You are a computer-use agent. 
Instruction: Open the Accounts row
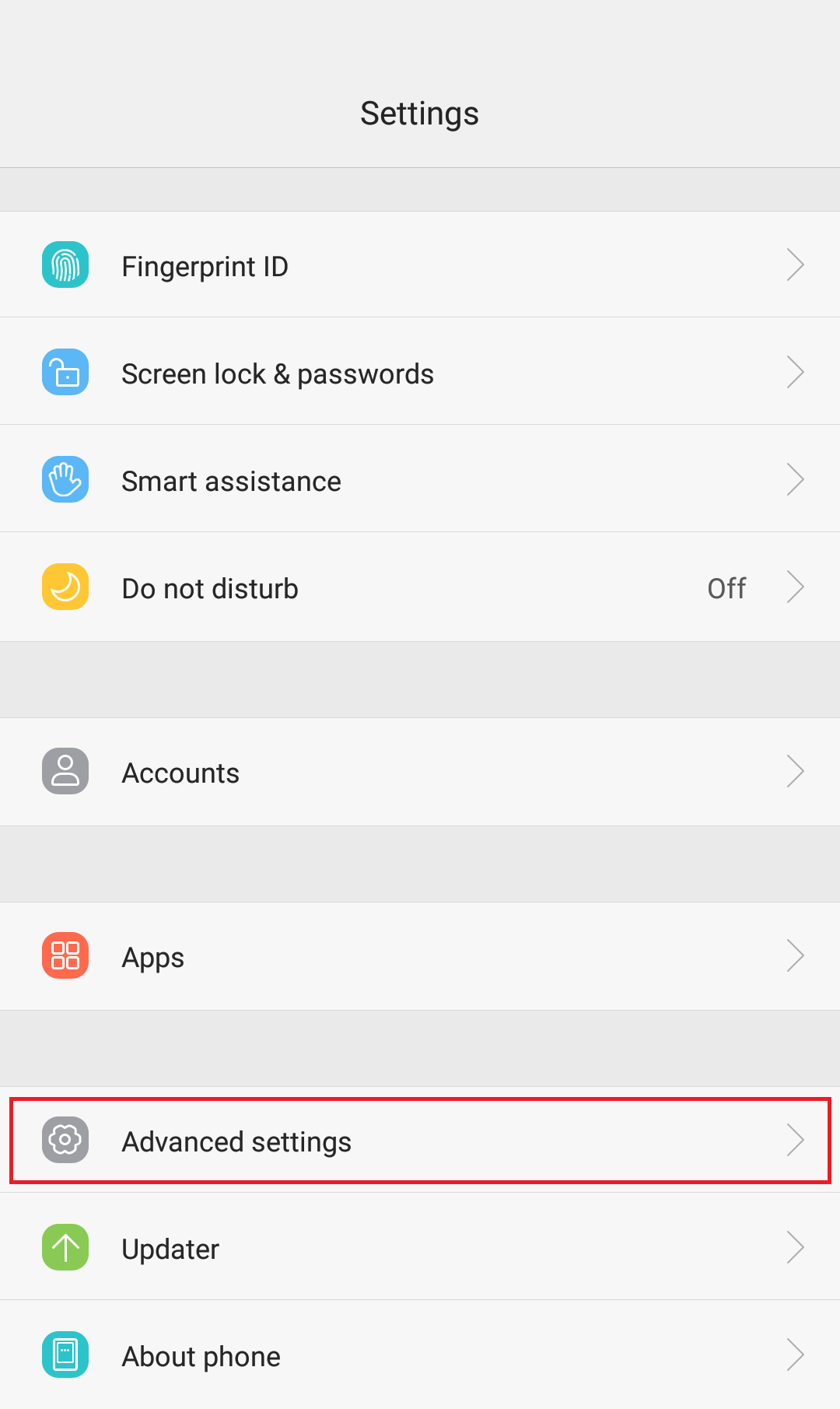[x=420, y=772]
